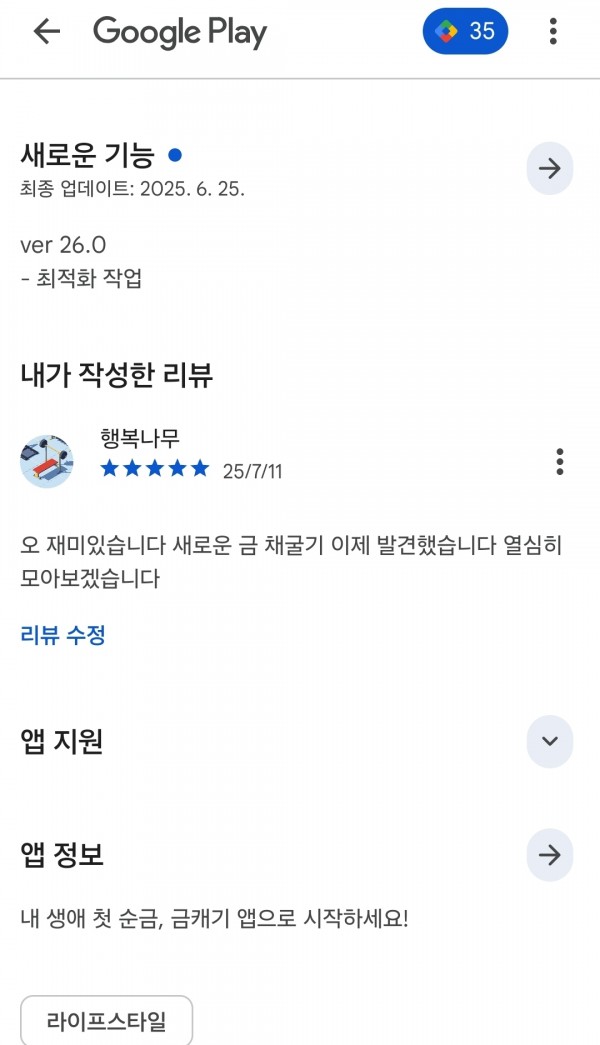Open the top bar overflow menu

[x=553, y=31]
